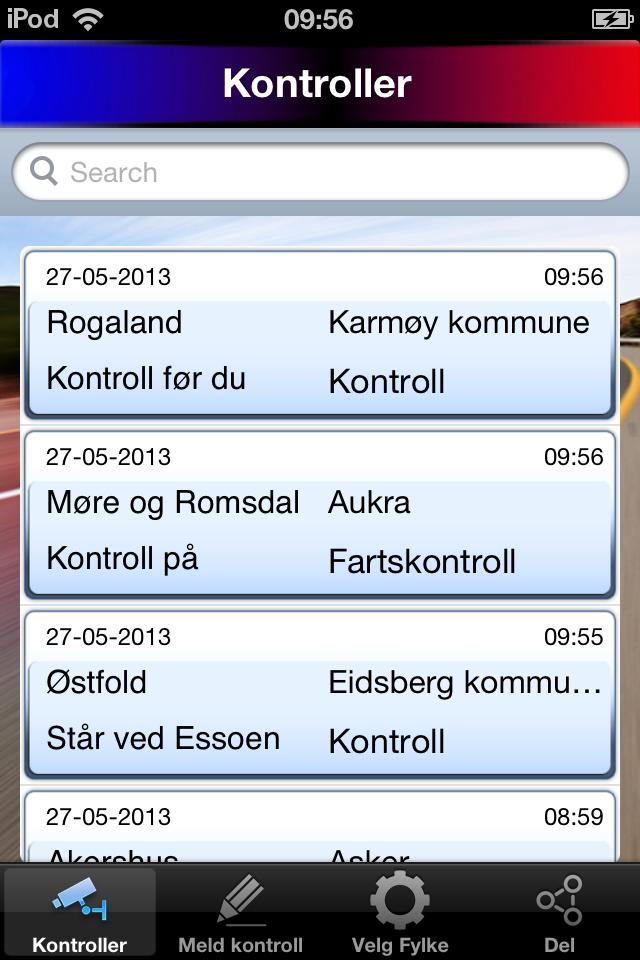Open the Møre og Romsdal Aukra entry
The width and height of the screenshot is (640, 960).
tap(320, 513)
